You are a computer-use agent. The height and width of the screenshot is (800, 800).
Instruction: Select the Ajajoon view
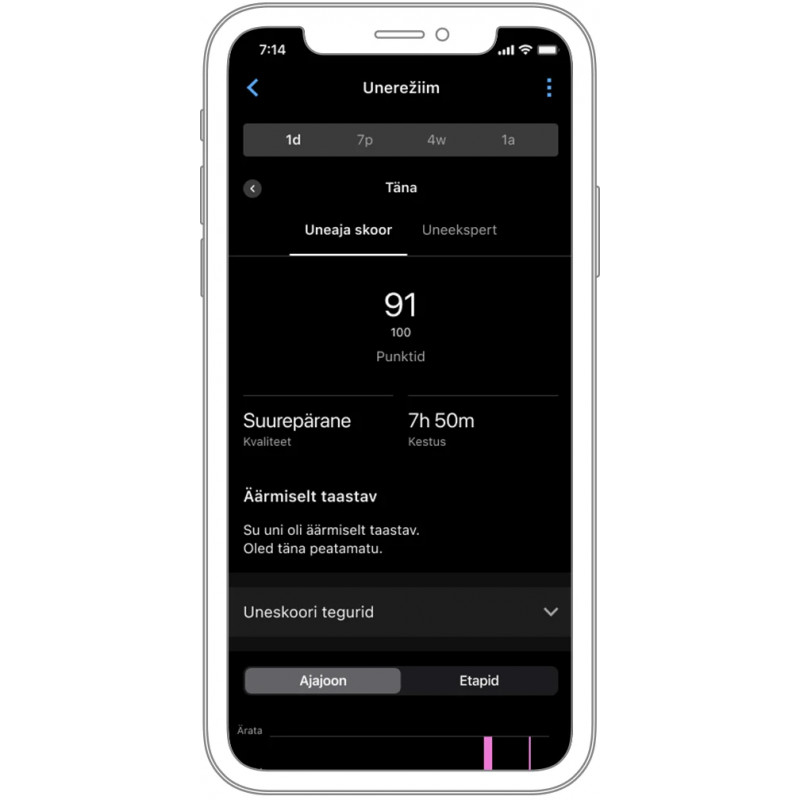click(323, 681)
